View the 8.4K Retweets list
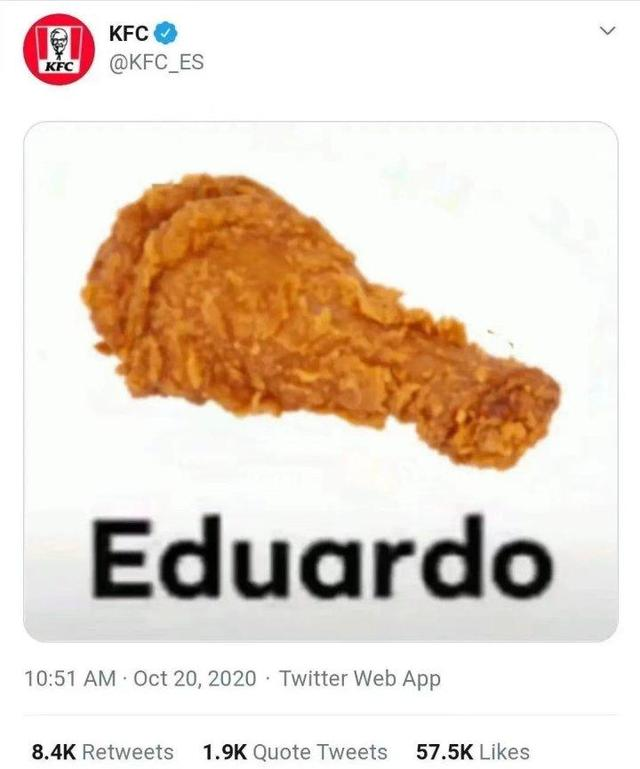Image resolution: width=640 pixels, height=769 pixels. click(x=103, y=751)
